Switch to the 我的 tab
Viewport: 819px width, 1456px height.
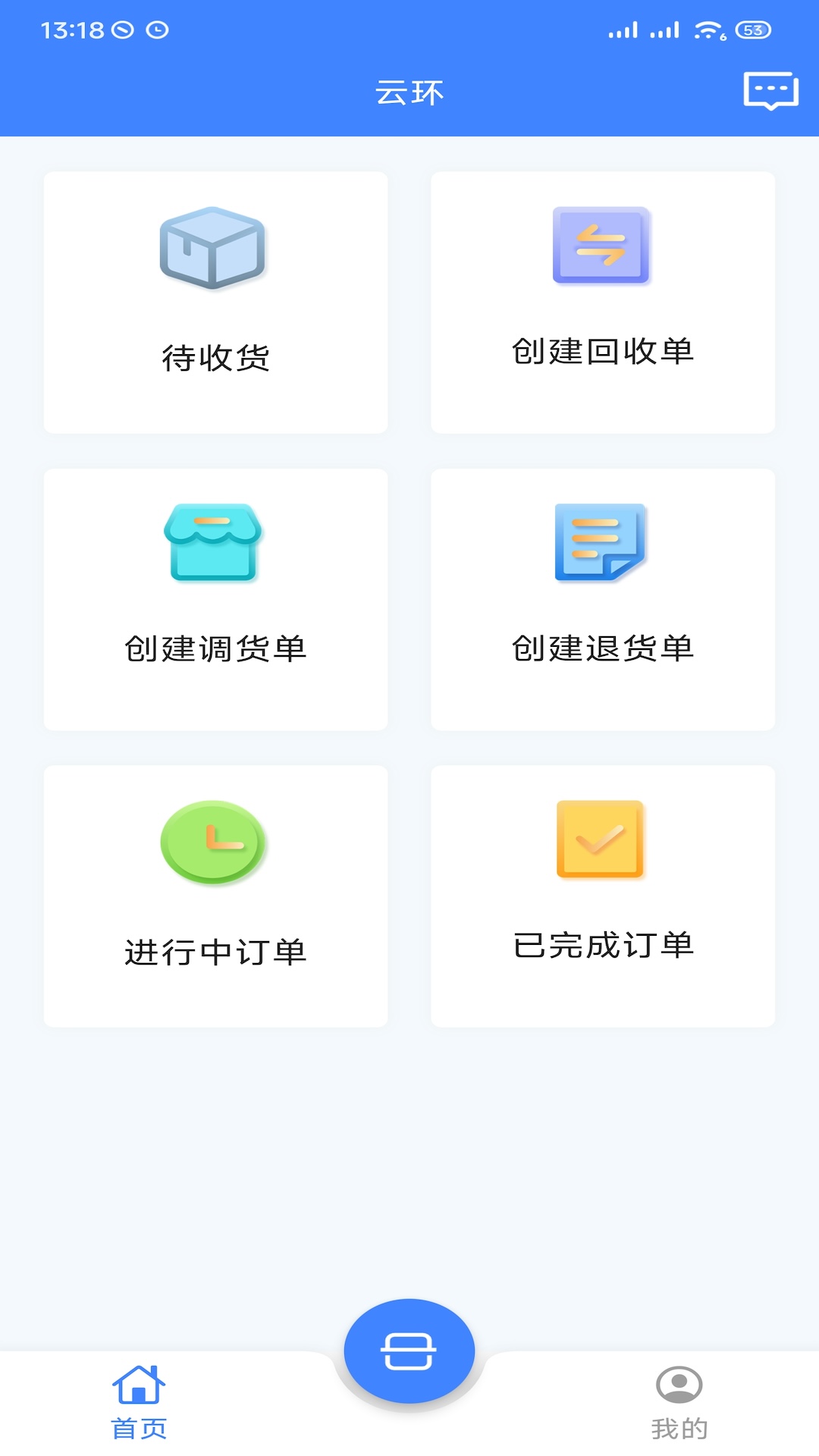tap(679, 1403)
